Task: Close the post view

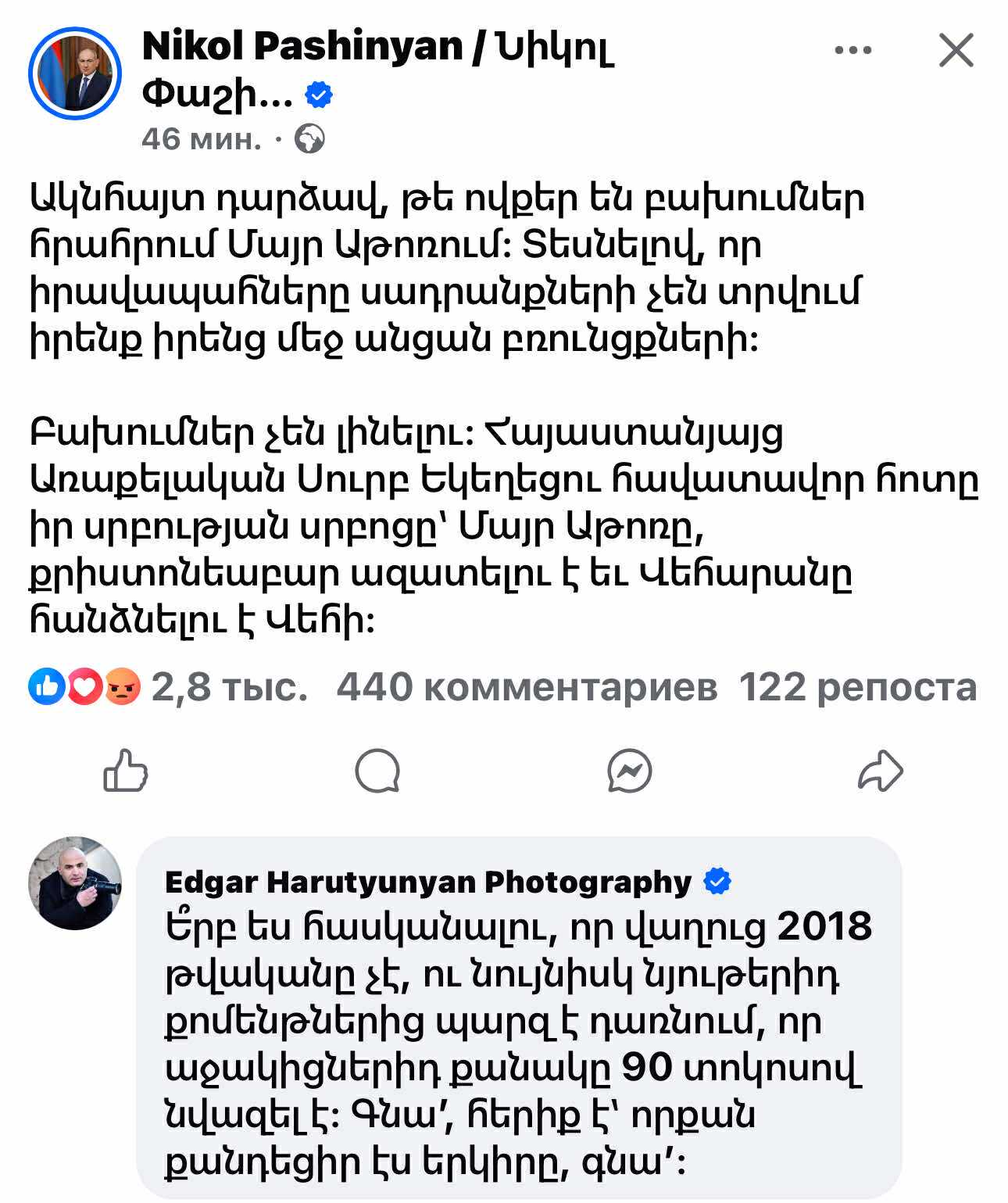Action: [955, 51]
